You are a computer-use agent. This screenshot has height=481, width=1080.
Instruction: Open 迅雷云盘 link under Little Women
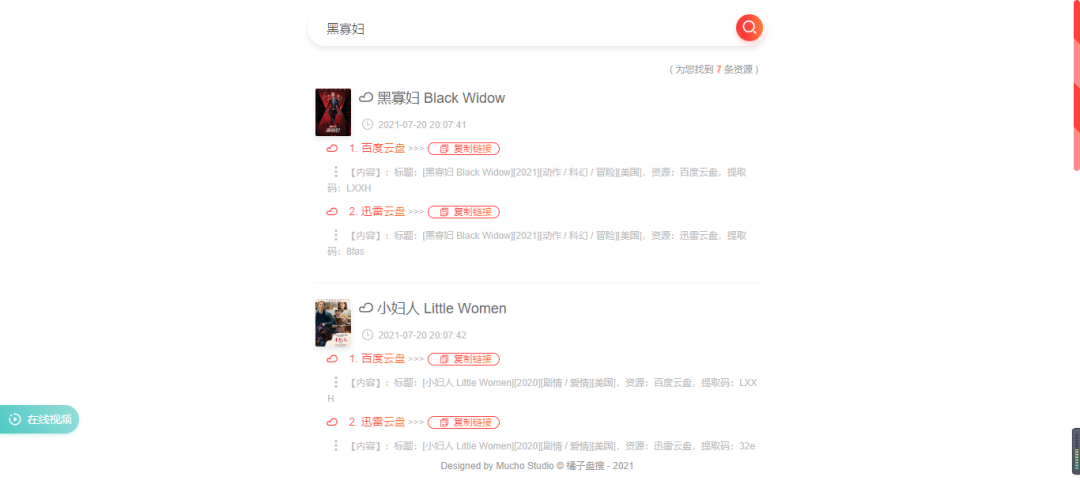point(377,421)
